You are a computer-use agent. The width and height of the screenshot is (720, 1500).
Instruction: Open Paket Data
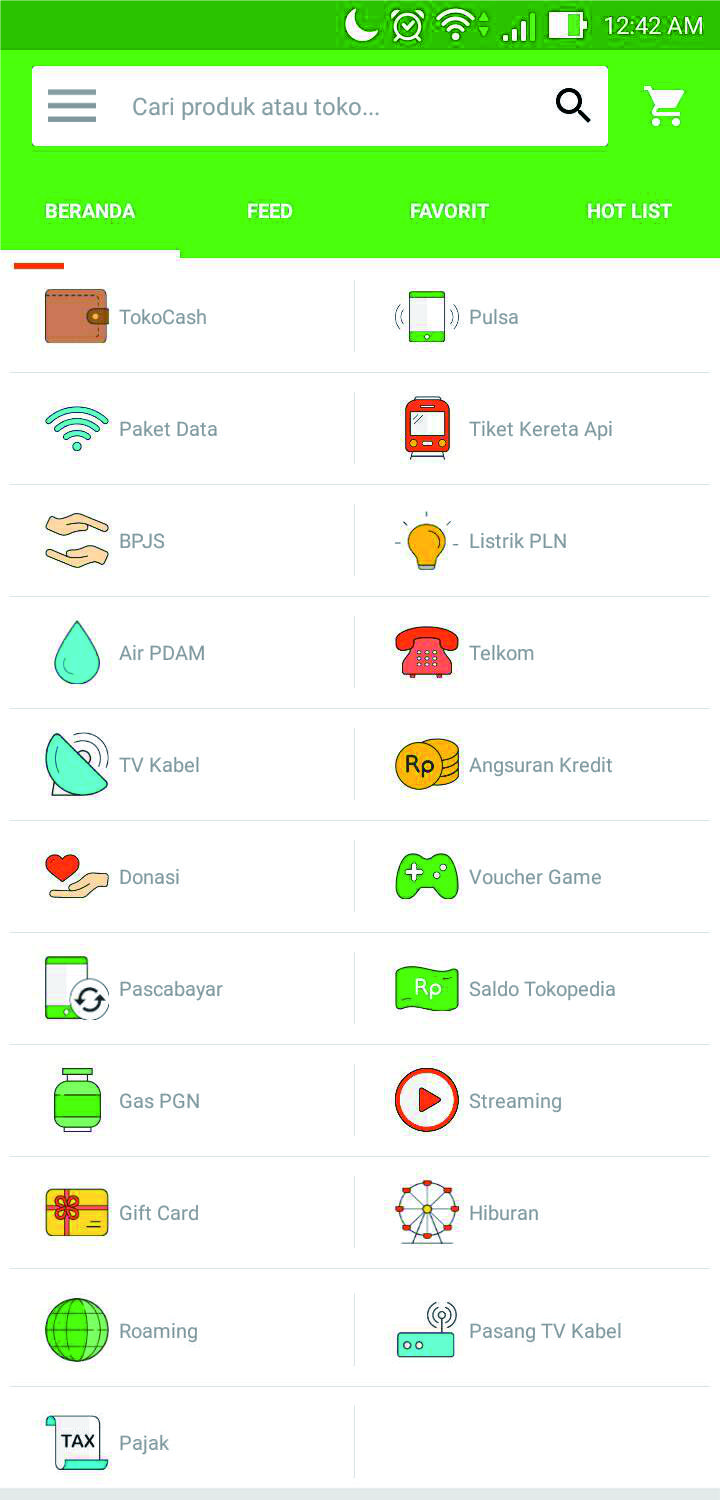coord(75,428)
